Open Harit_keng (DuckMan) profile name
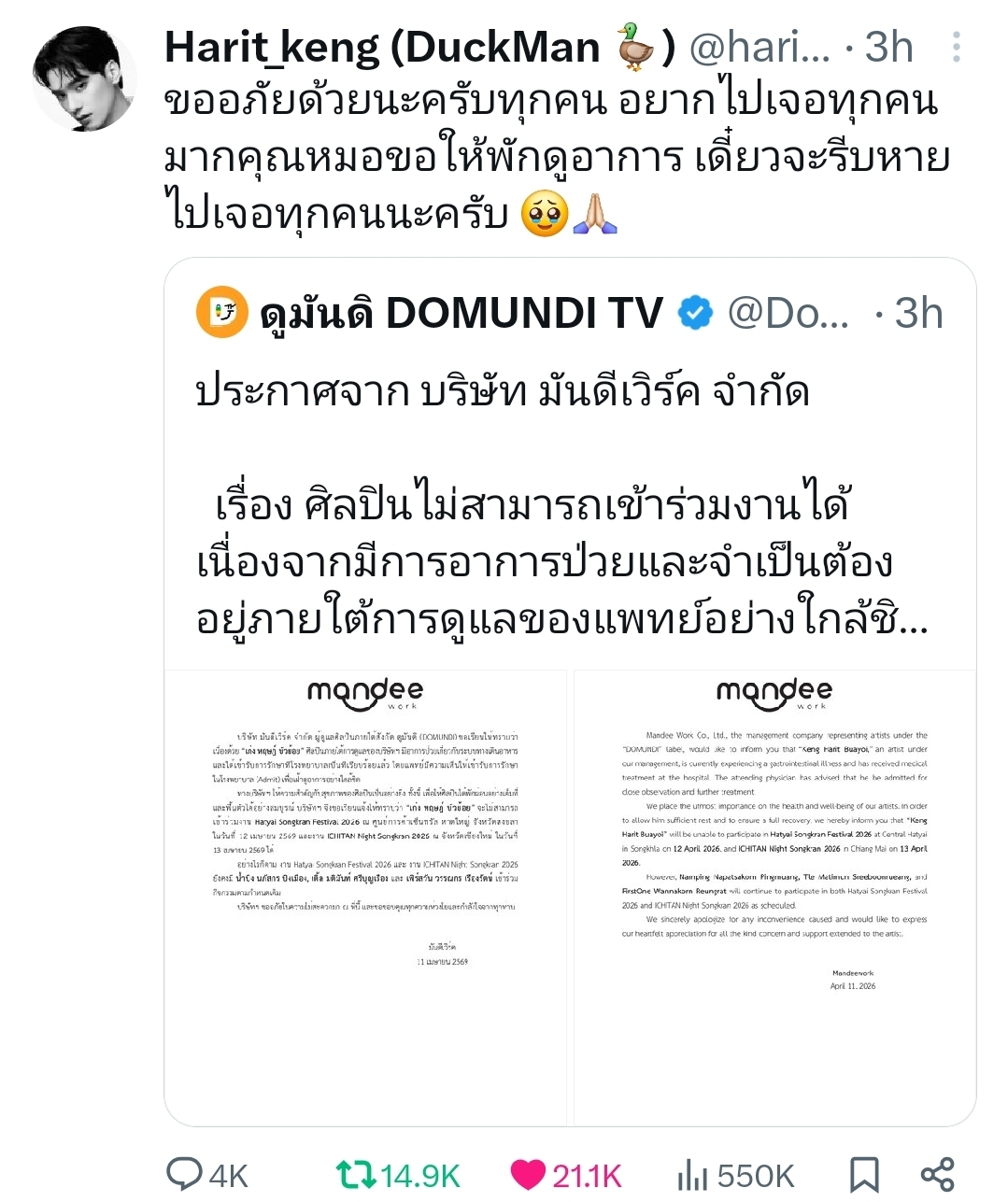 click(x=381, y=47)
